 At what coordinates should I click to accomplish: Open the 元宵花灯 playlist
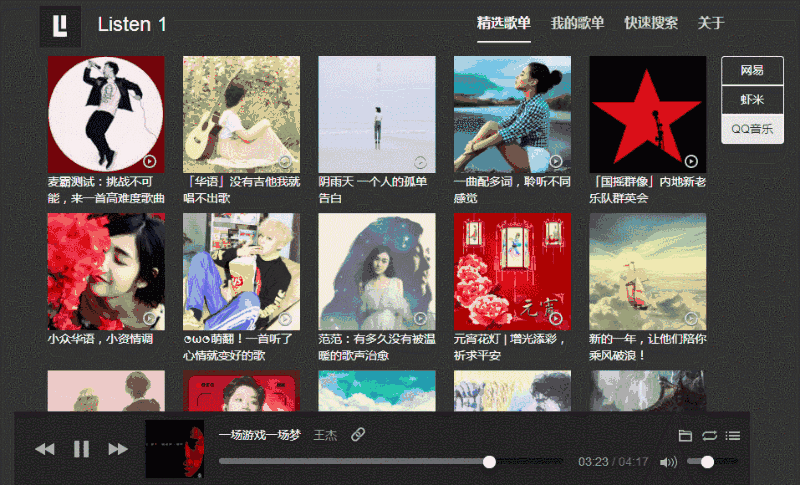pos(512,271)
